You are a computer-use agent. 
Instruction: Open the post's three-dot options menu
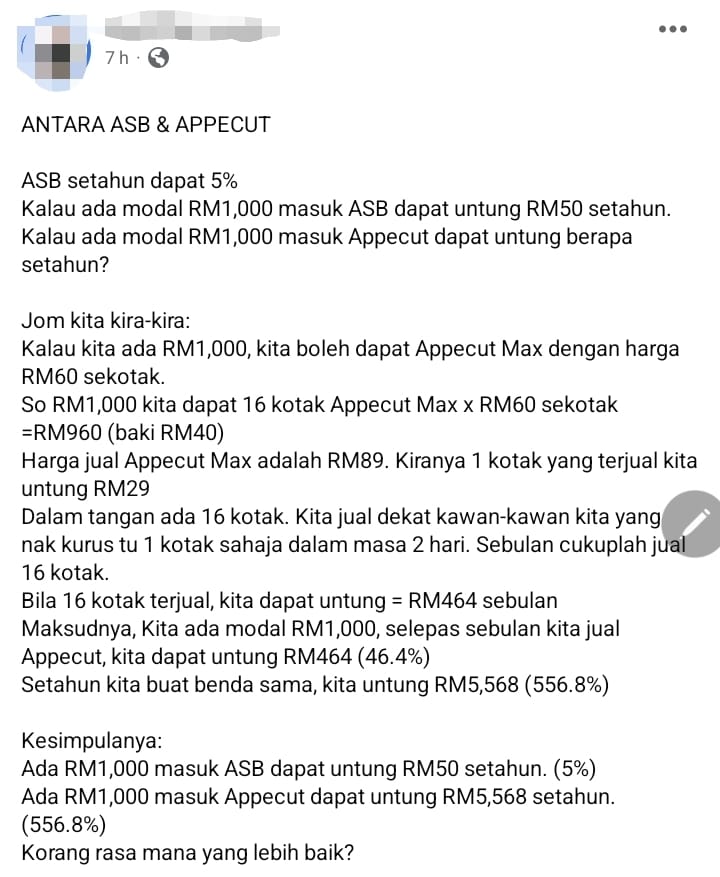[672, 29]
